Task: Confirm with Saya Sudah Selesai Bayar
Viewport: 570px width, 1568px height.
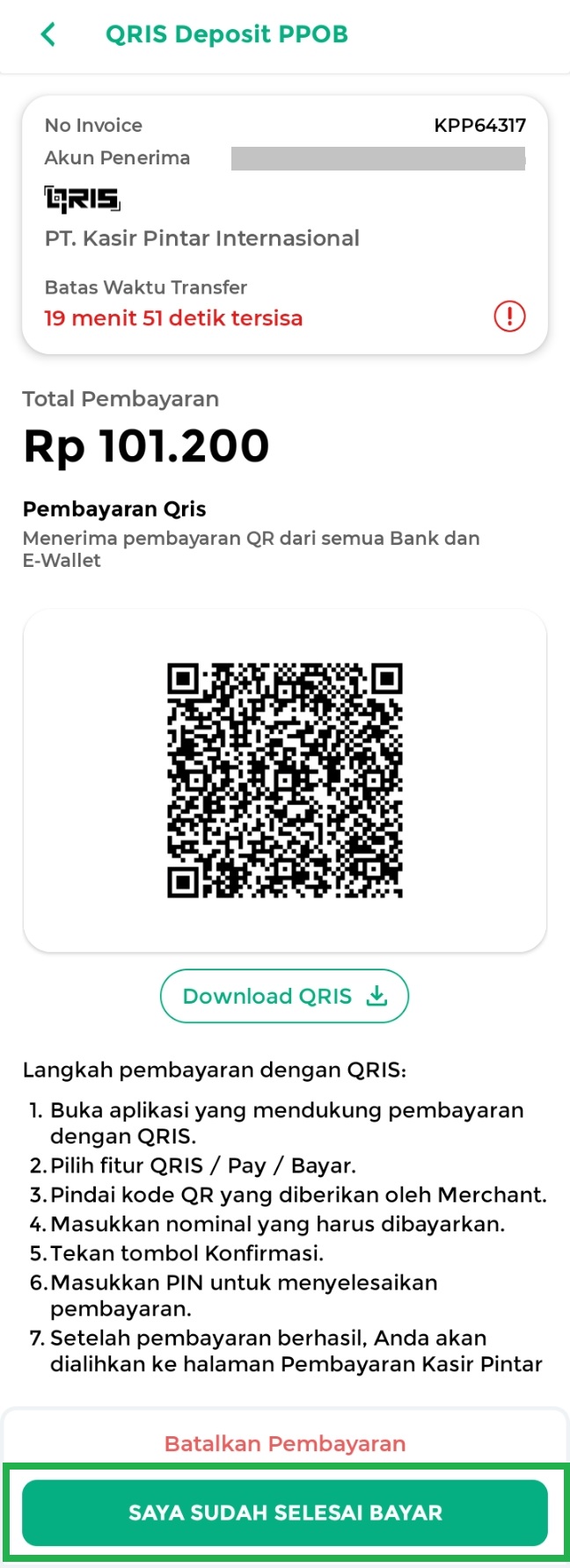Action: (x=285, y=1513)
